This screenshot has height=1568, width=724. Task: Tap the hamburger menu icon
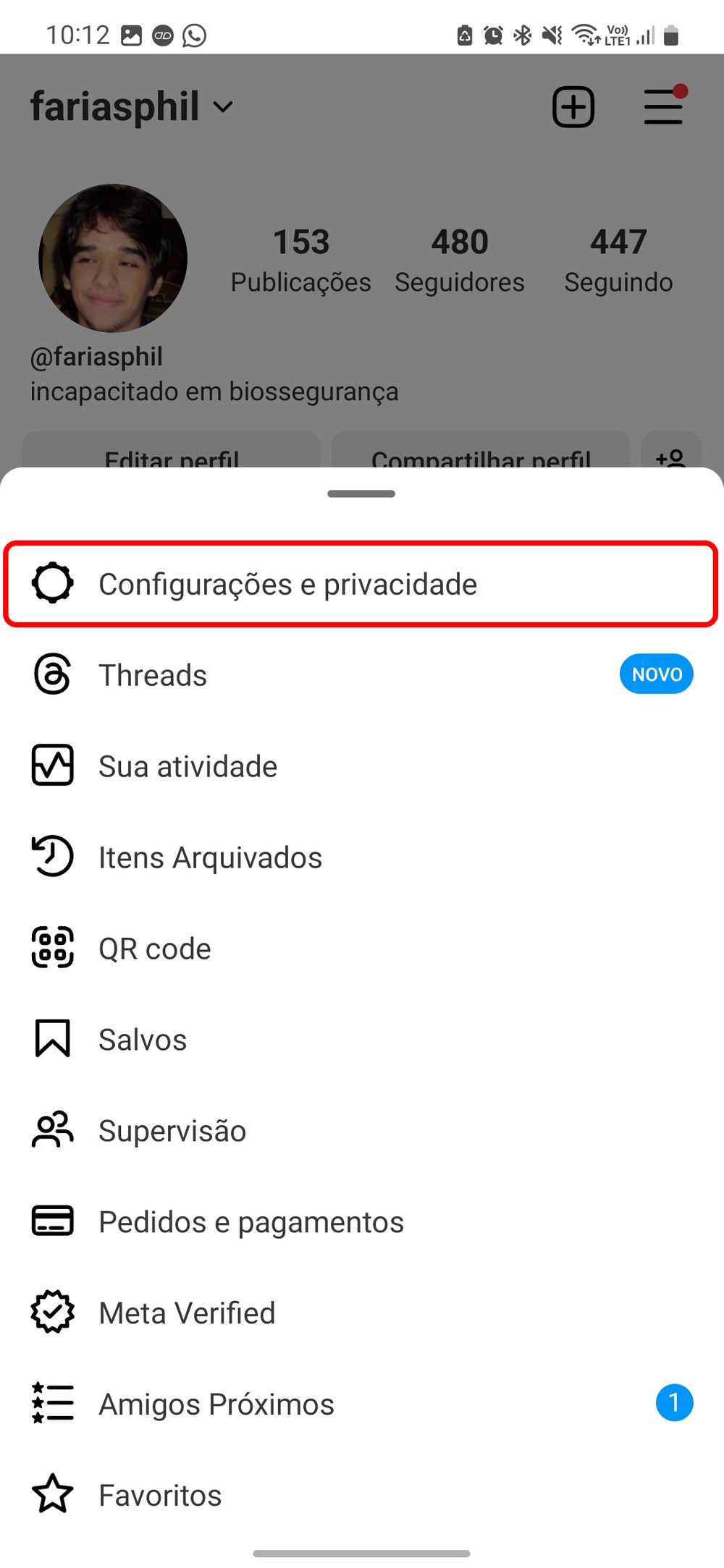(x=663, y=107)
